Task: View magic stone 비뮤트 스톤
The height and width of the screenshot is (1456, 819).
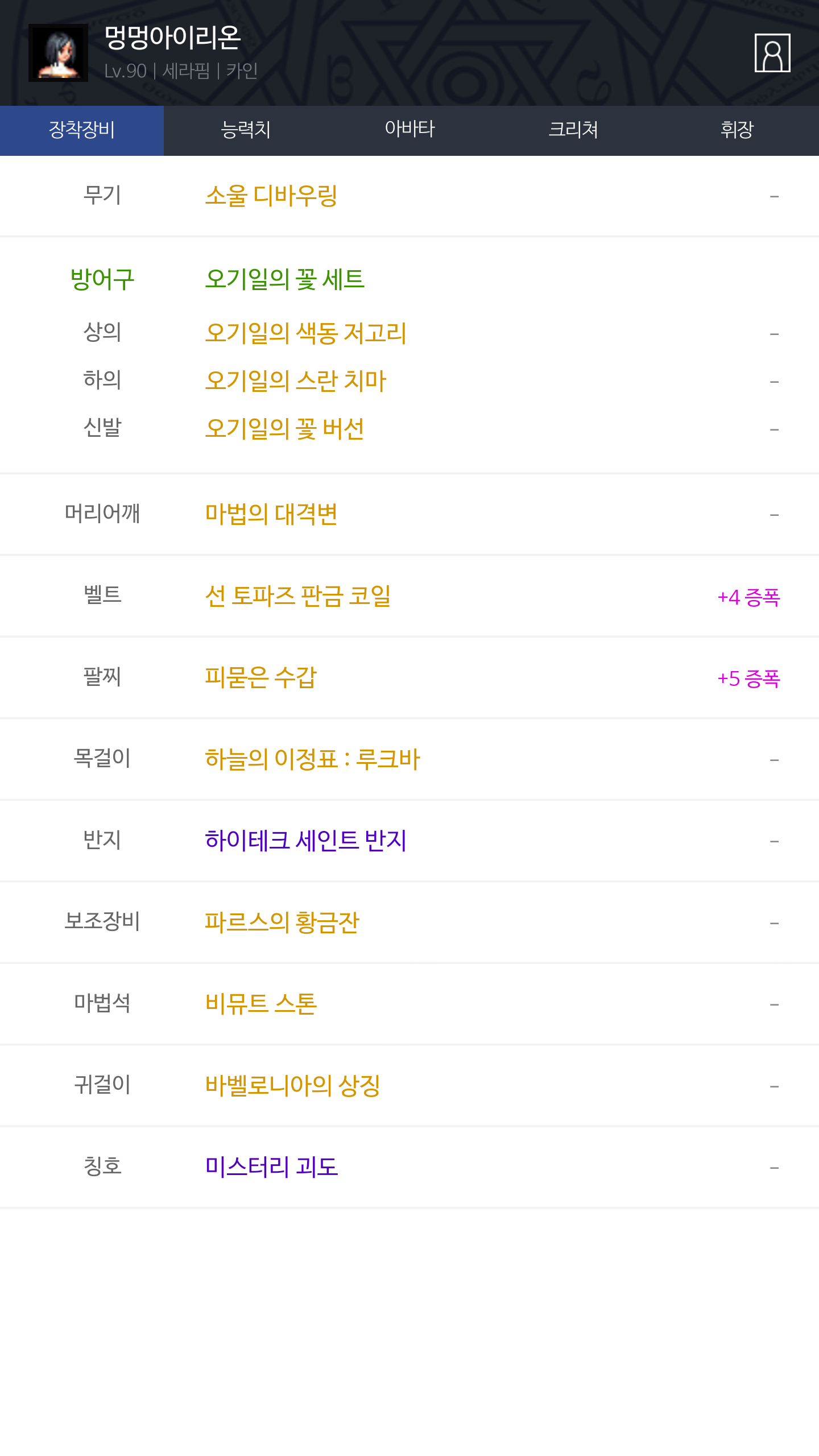Action: [x=409, y=1004]
